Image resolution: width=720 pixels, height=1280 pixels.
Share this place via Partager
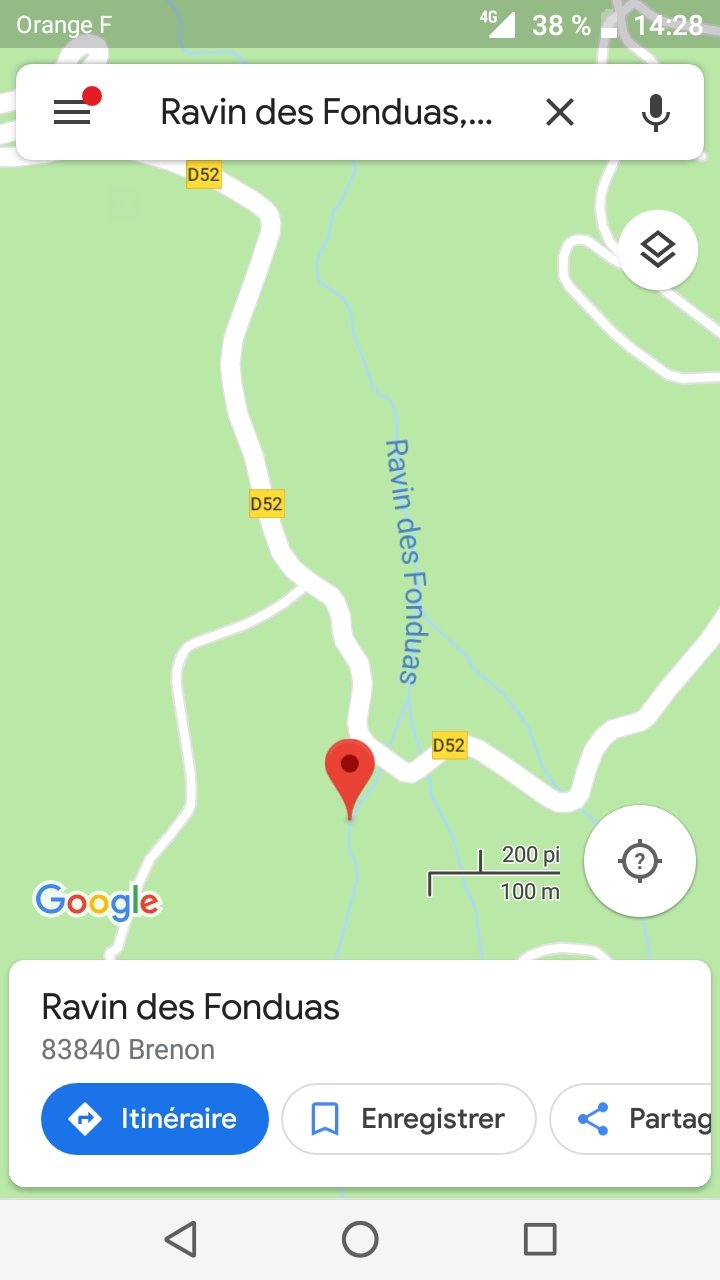point(632,1119)
